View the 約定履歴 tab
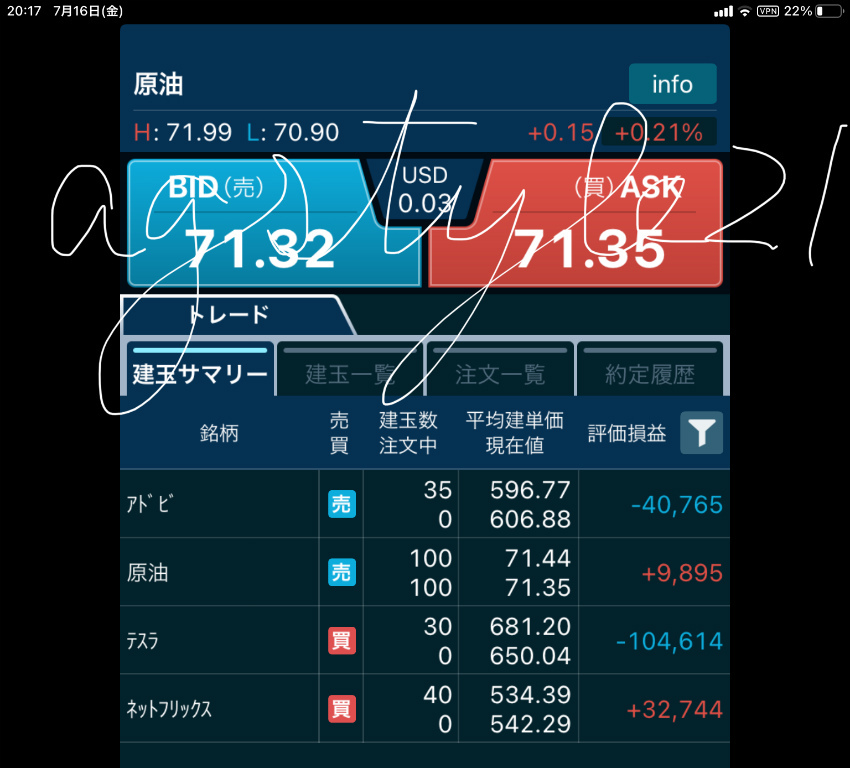 (x=650, y=372)
